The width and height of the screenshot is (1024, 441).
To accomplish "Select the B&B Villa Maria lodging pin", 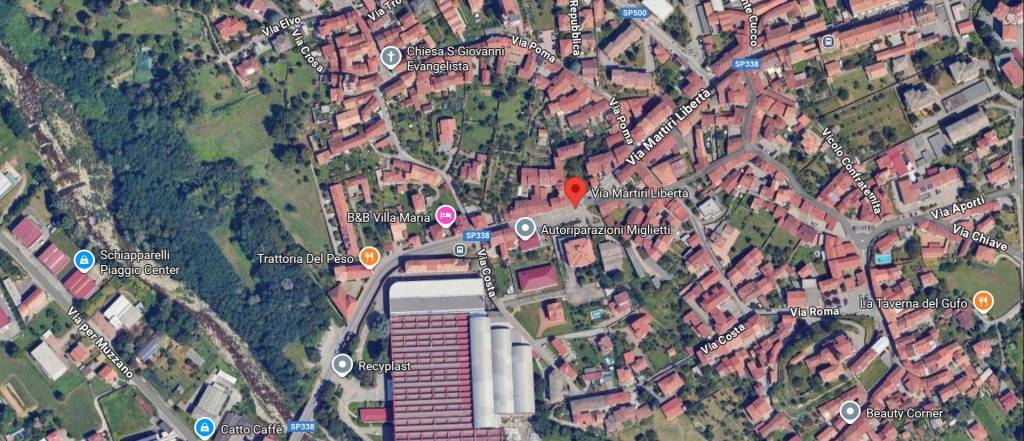I will 447,215.
